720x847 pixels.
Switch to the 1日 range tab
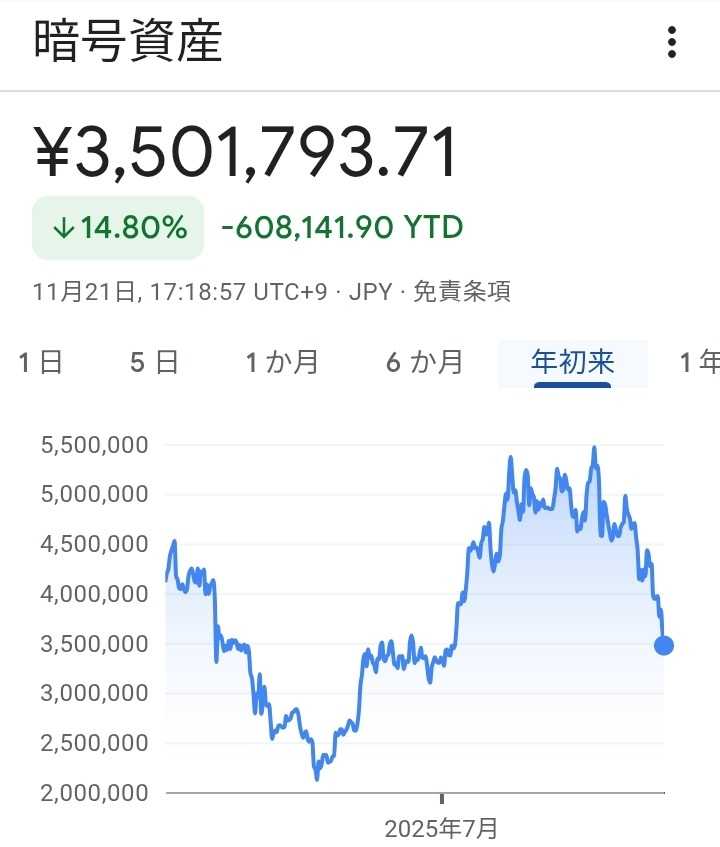click(x=40, y=362)
